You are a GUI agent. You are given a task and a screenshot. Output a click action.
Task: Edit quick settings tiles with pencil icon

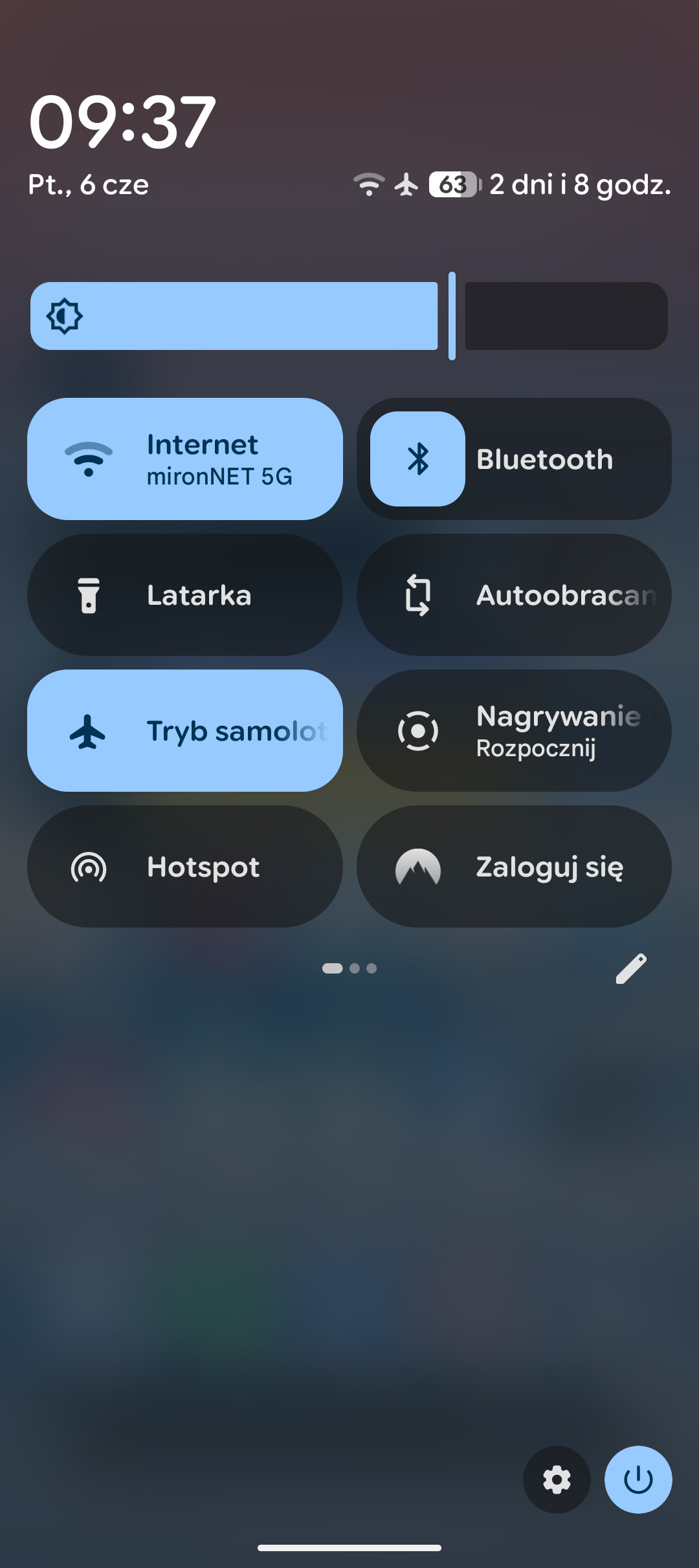click(631, 968)
